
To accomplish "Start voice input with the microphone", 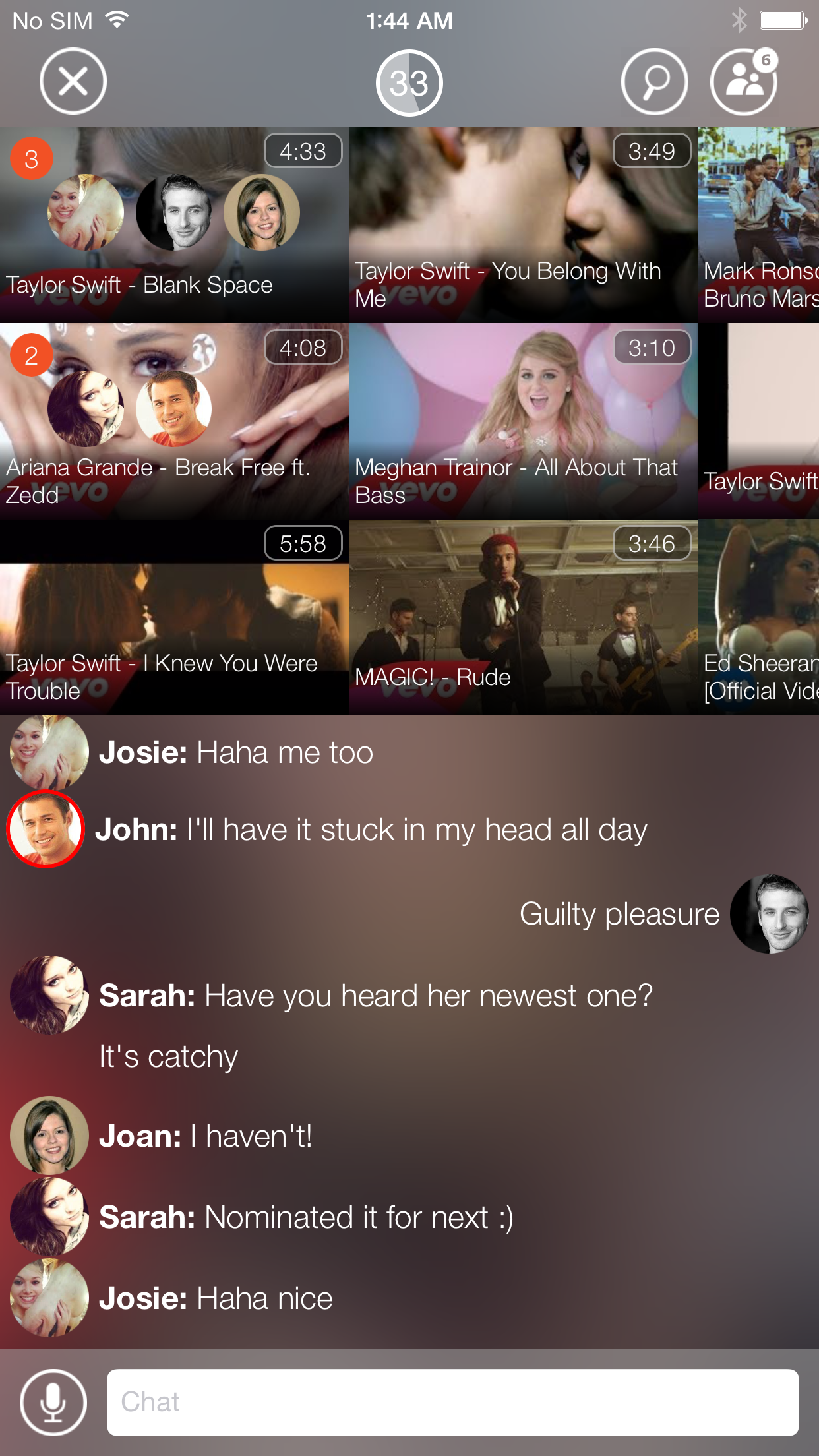I will point(53,1402).
